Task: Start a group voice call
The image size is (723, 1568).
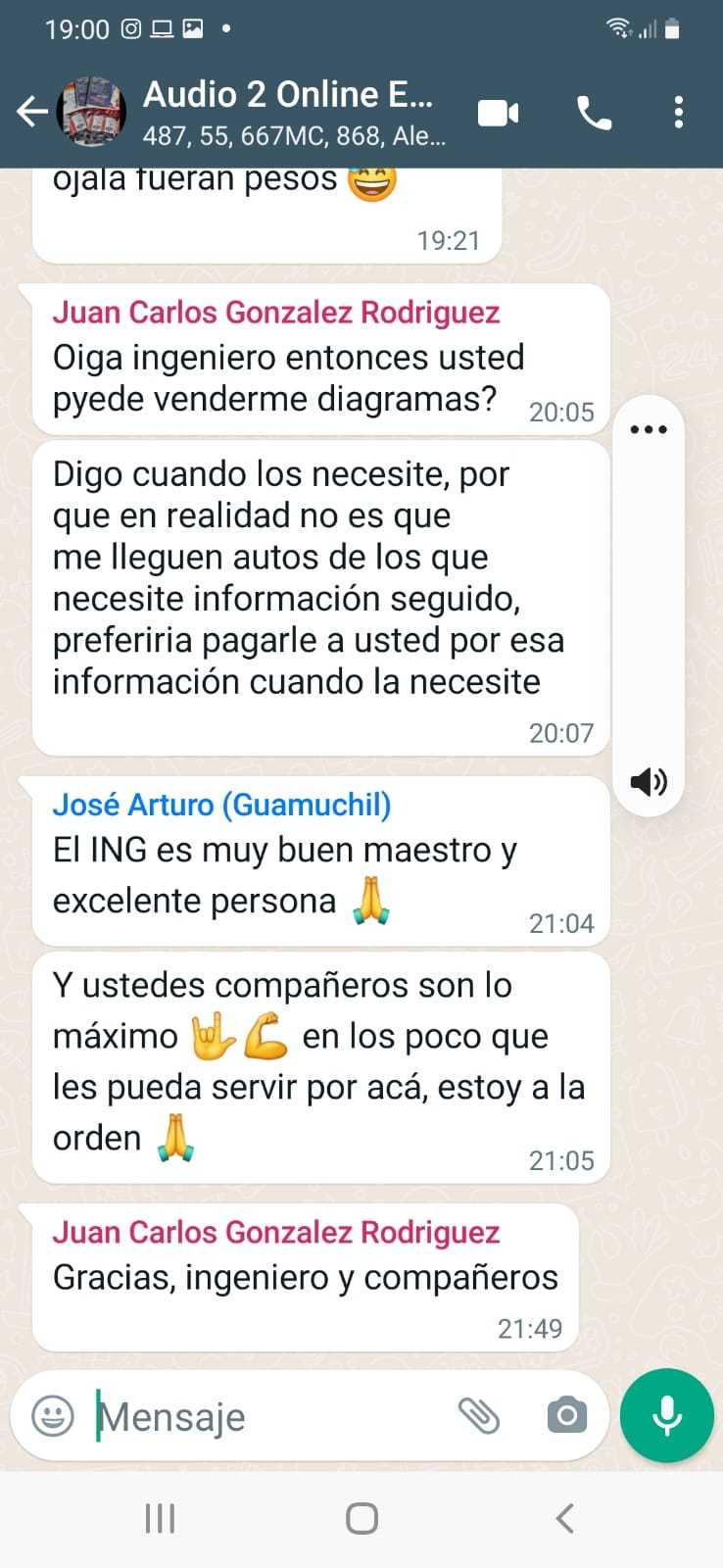Action: (594, 114)
